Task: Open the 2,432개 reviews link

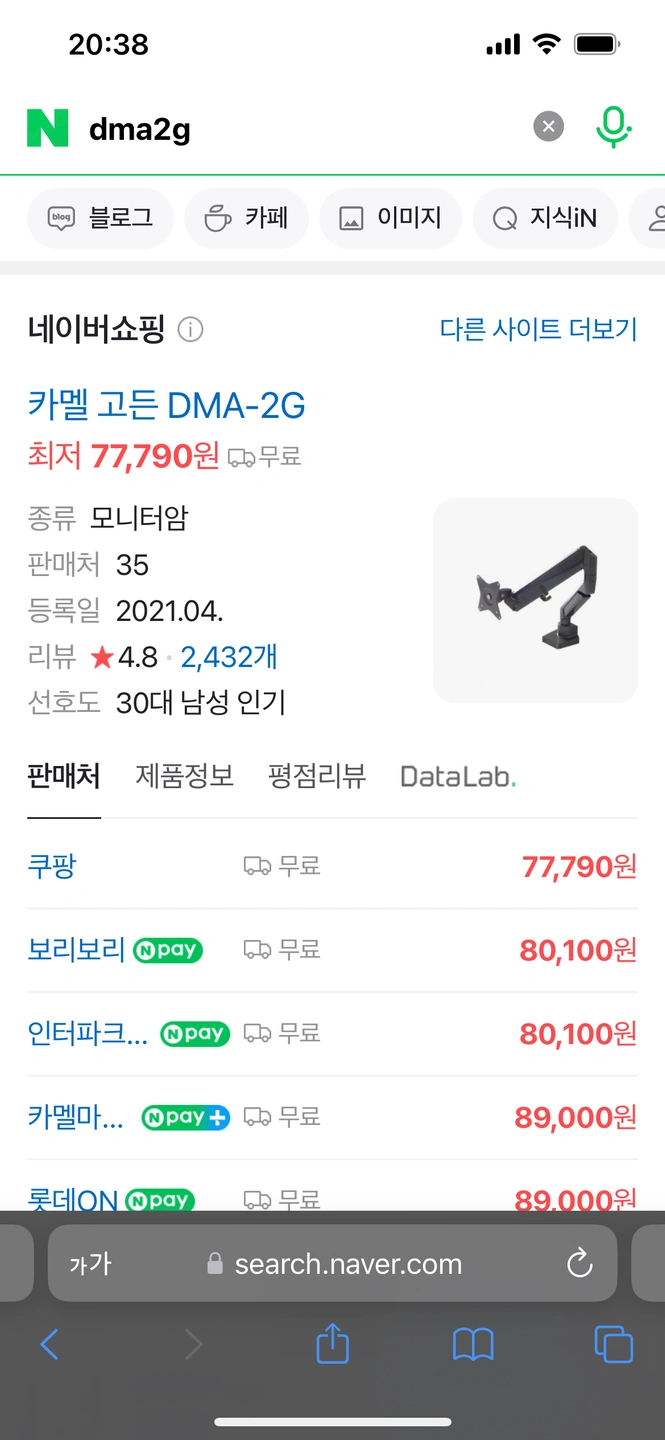Action: pyautogui.click(x=229, y=657)
